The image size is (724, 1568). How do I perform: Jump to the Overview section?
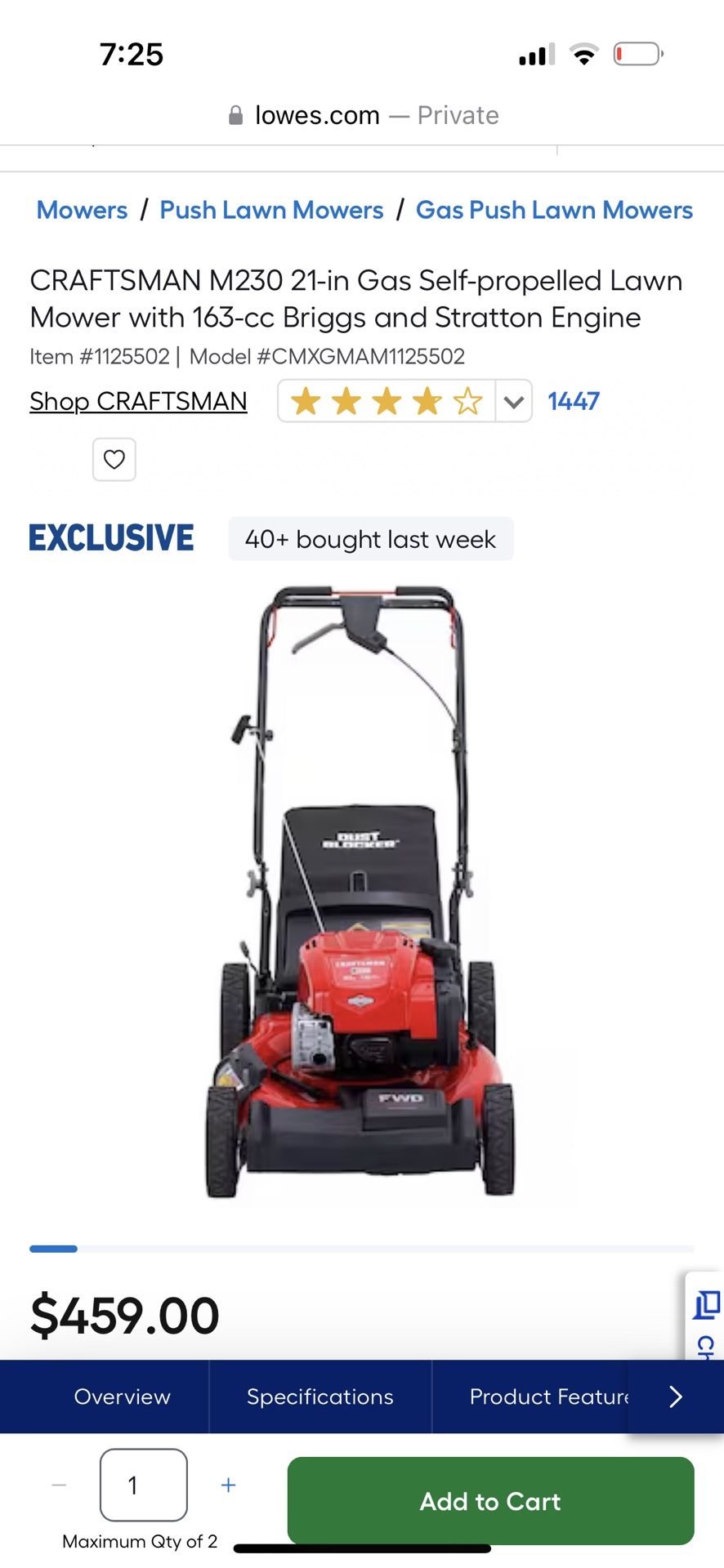click(x=123, y=1396)
